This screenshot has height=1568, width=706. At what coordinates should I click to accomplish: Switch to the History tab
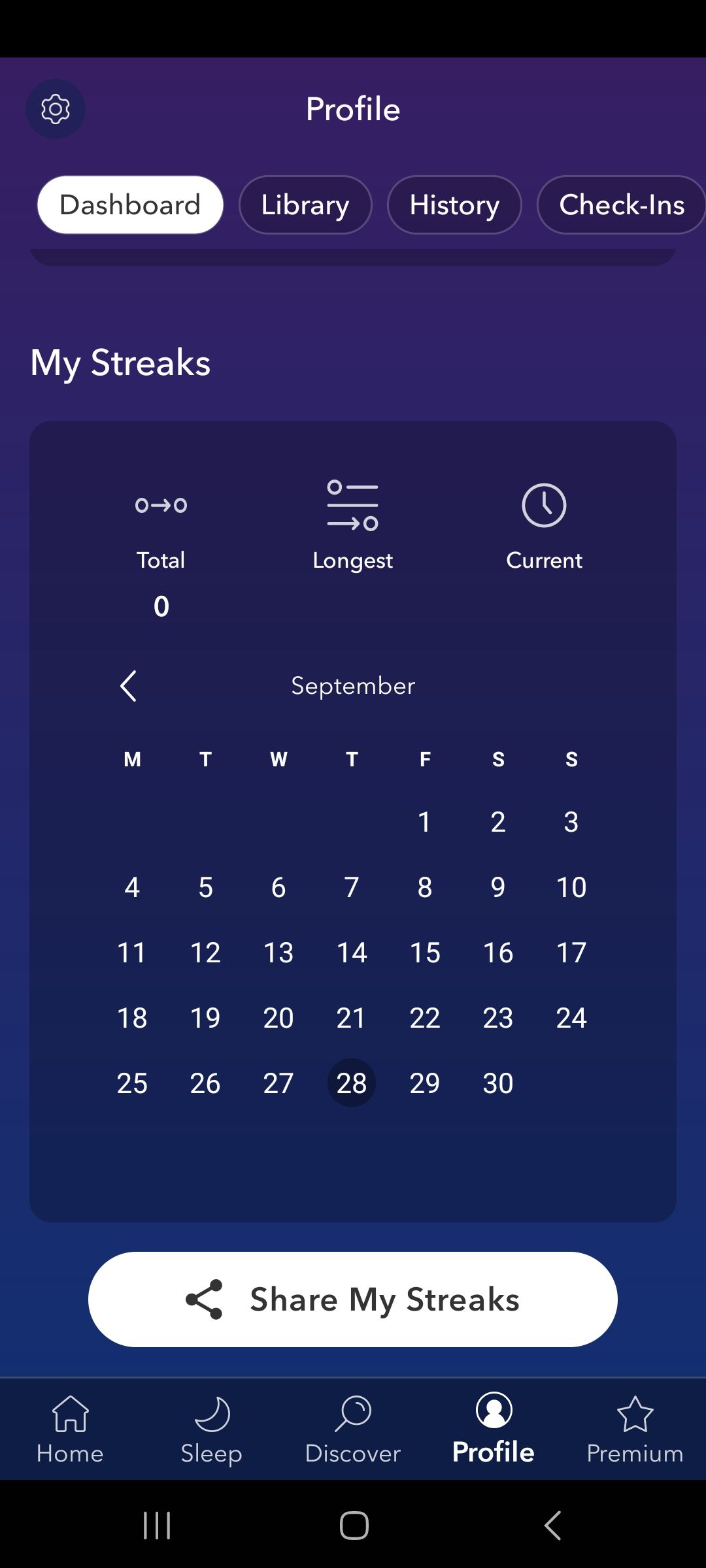pyautogui.click(x=454, y=205)
